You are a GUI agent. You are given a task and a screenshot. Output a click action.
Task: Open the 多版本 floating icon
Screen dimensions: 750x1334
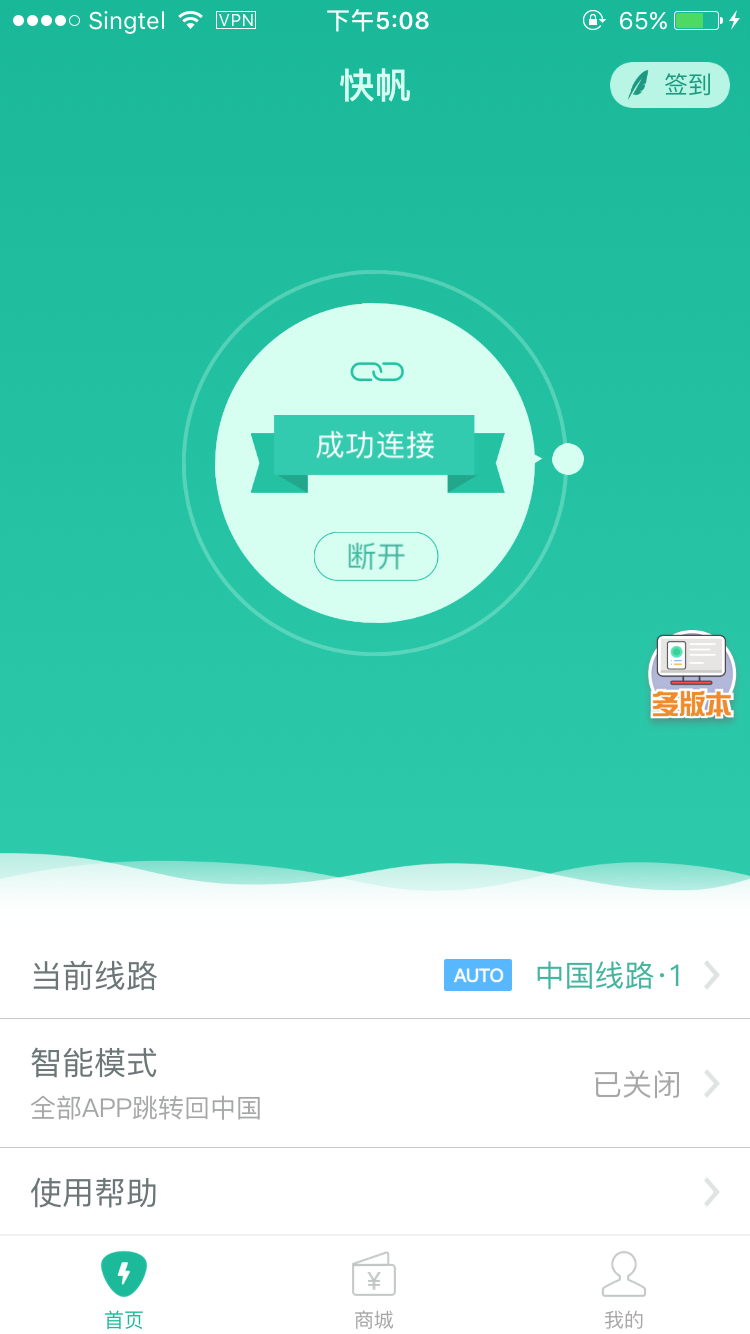click(692, 676)
